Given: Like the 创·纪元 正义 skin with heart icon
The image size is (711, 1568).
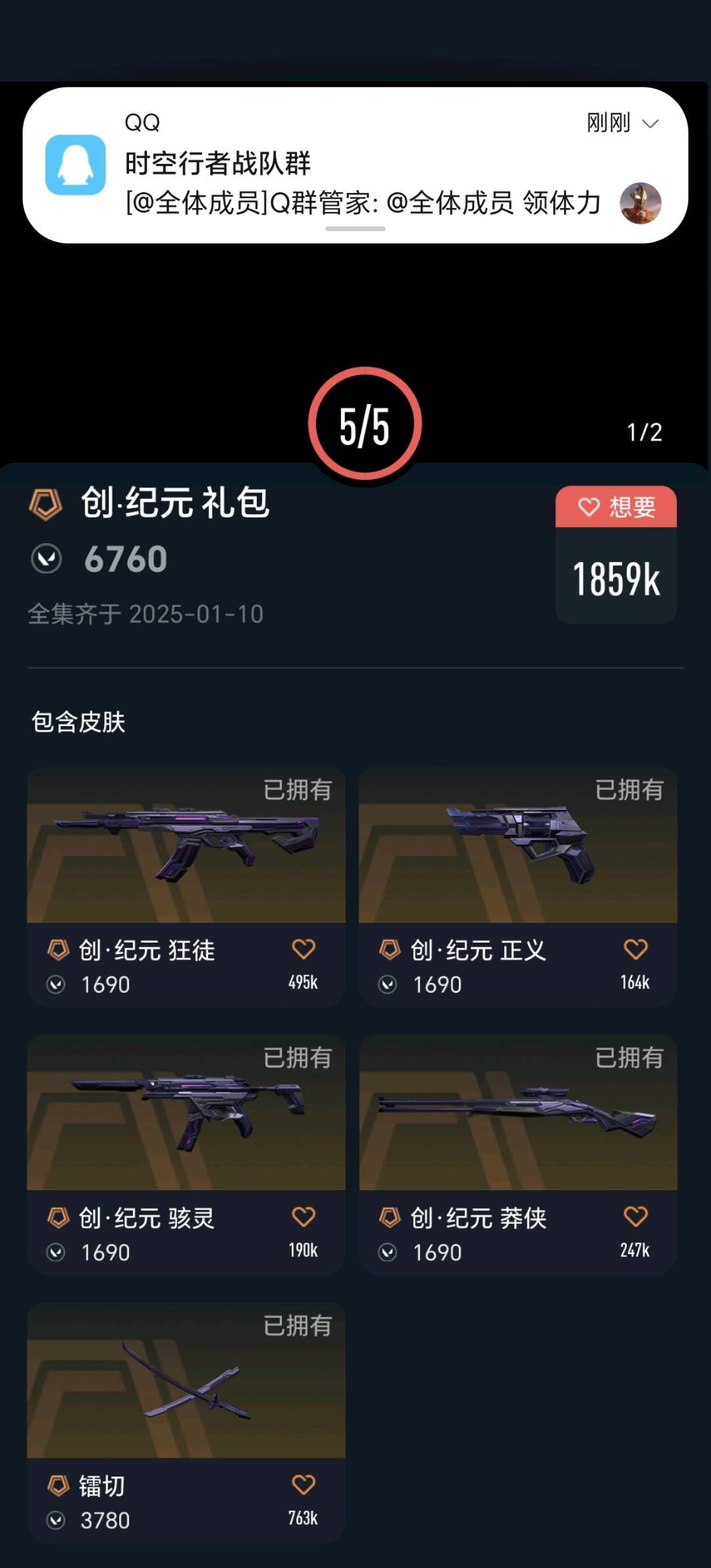Looking at the screenshot, I should tap(635, 949).
